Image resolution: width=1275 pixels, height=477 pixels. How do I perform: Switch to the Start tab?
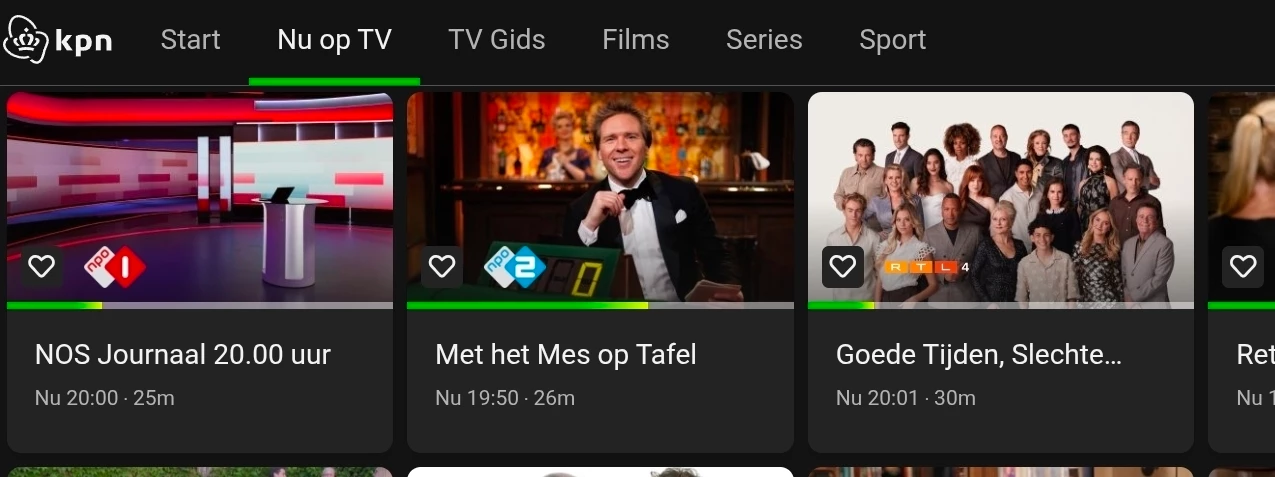[190, 40]
